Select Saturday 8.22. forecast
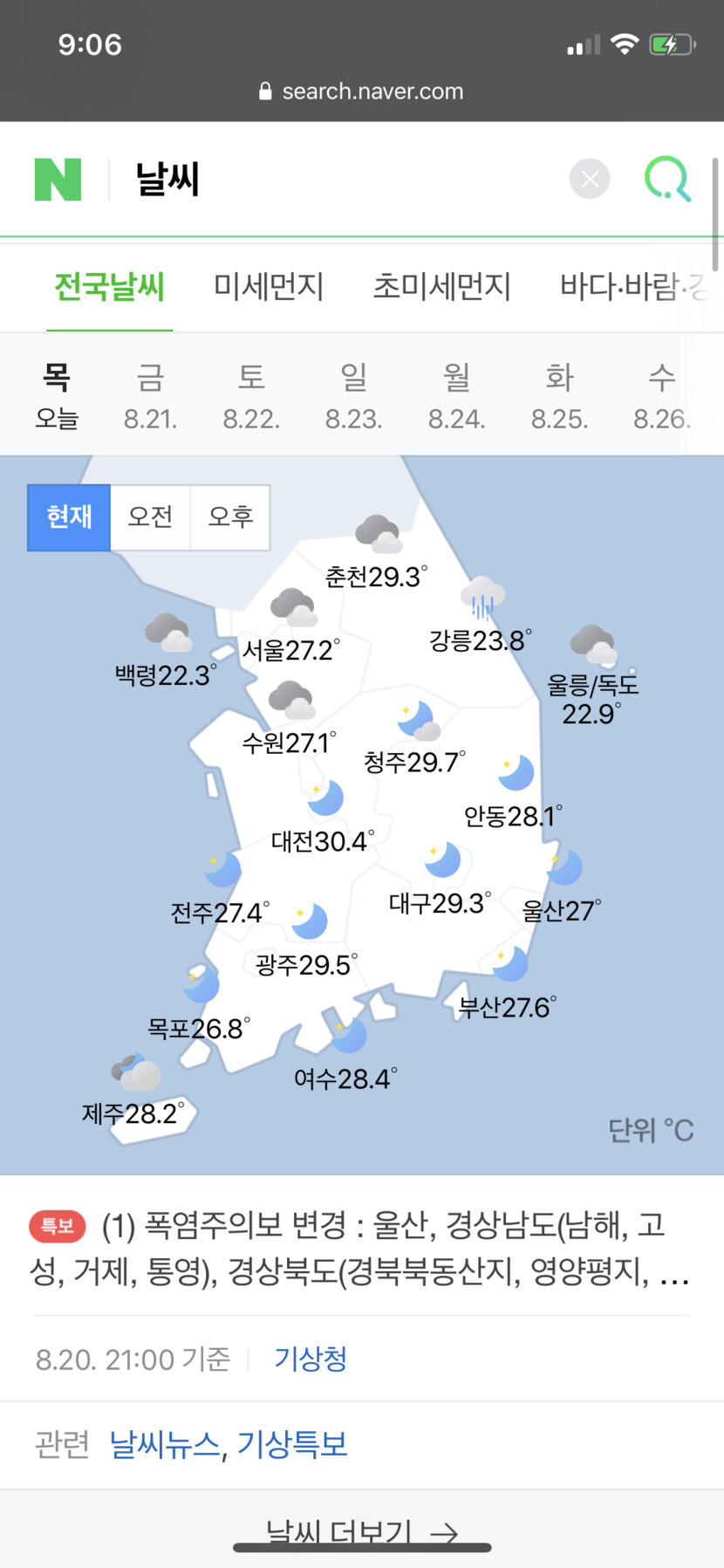Image resolution: width=724 pixels, height=1568 pixels. click(251, 397)
